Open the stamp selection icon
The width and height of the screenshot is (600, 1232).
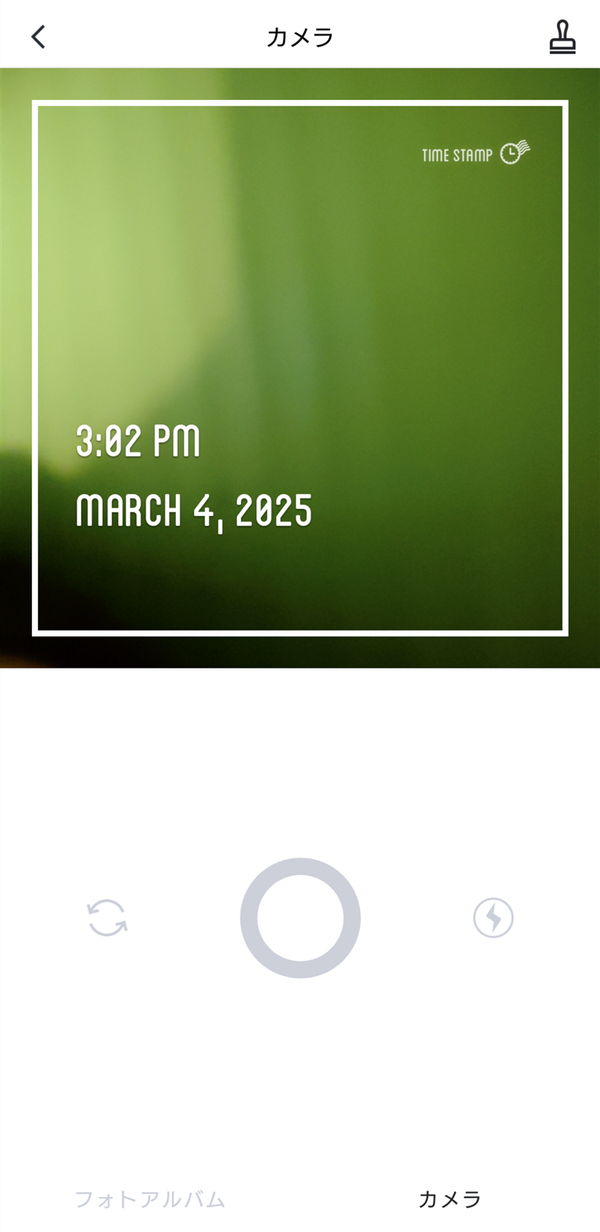tap(563, 37)
